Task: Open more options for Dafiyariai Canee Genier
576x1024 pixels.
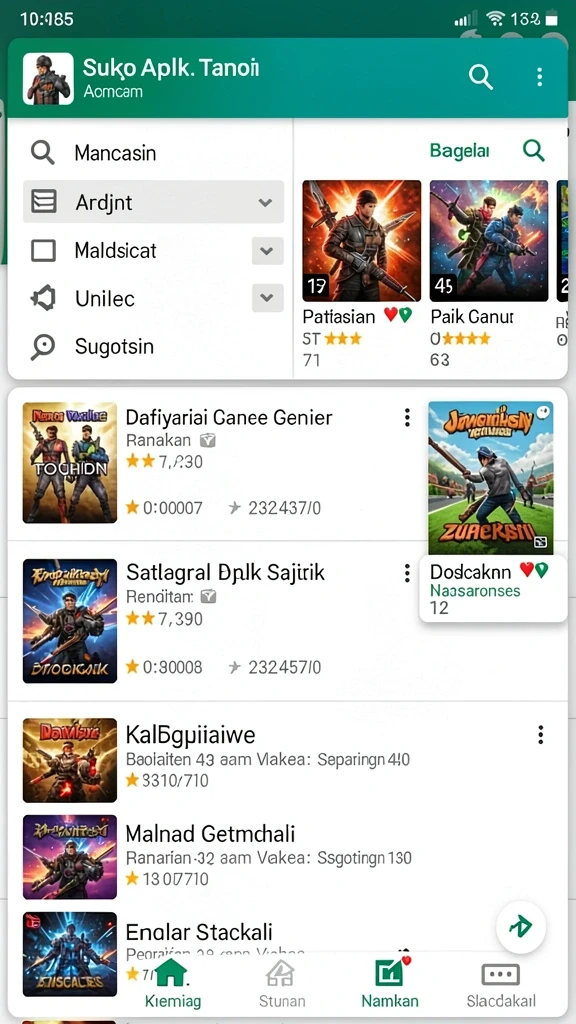Action: (407, 417)
